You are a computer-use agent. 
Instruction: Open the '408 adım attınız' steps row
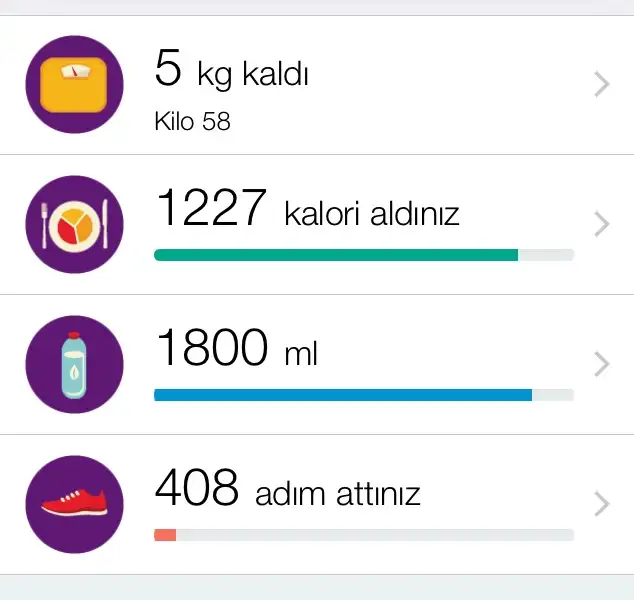click(x=317, y=504)
